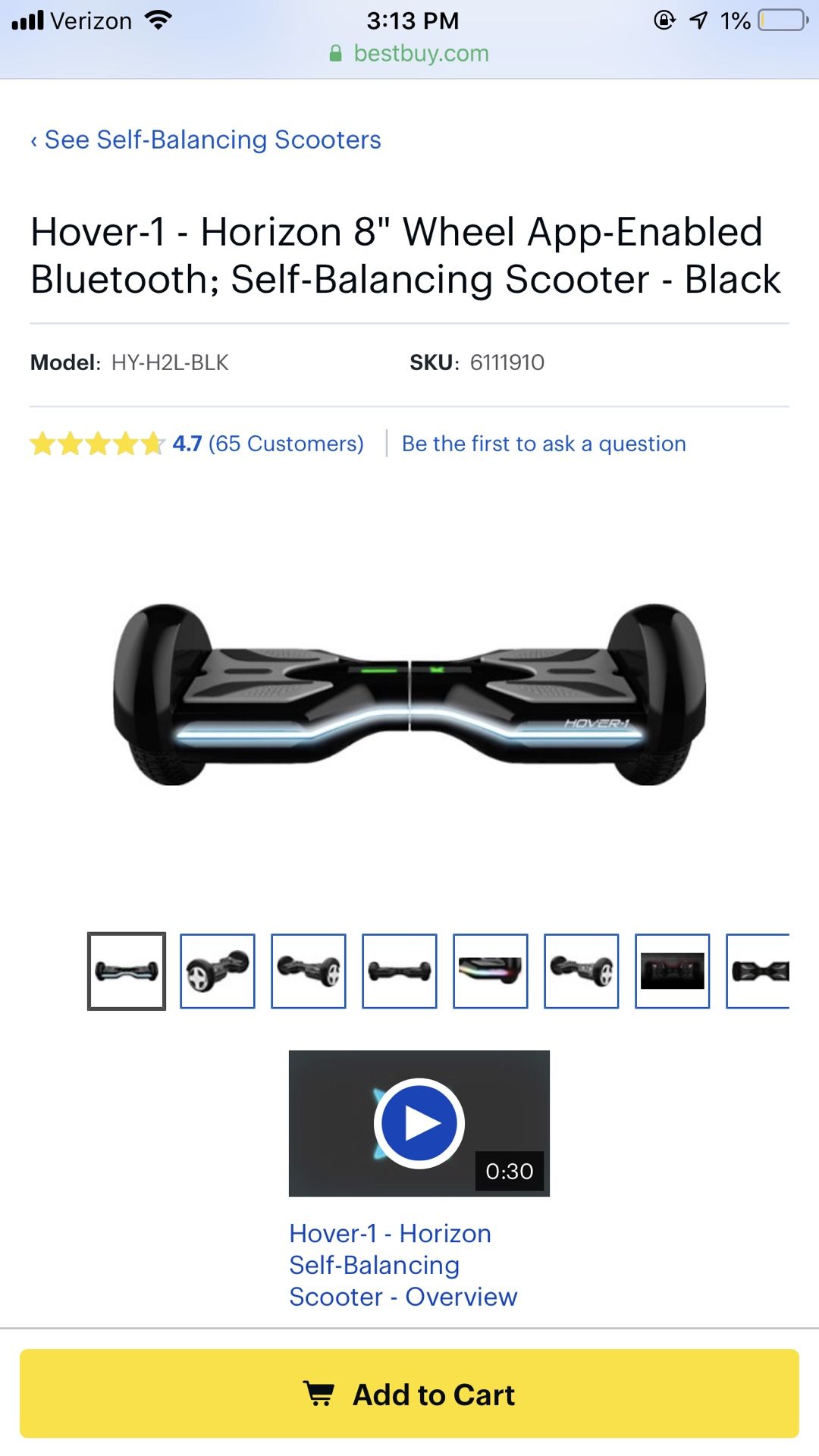
Task: Go back to See Self-Balancing Scooters
Action: (x=205, y=139)
